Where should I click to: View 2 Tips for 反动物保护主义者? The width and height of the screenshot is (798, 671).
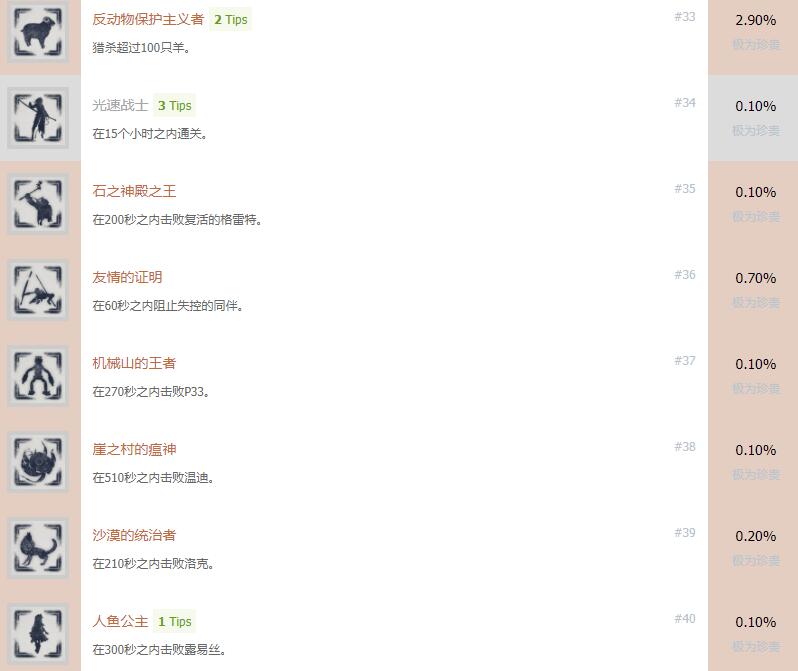(x=231, y=20)
